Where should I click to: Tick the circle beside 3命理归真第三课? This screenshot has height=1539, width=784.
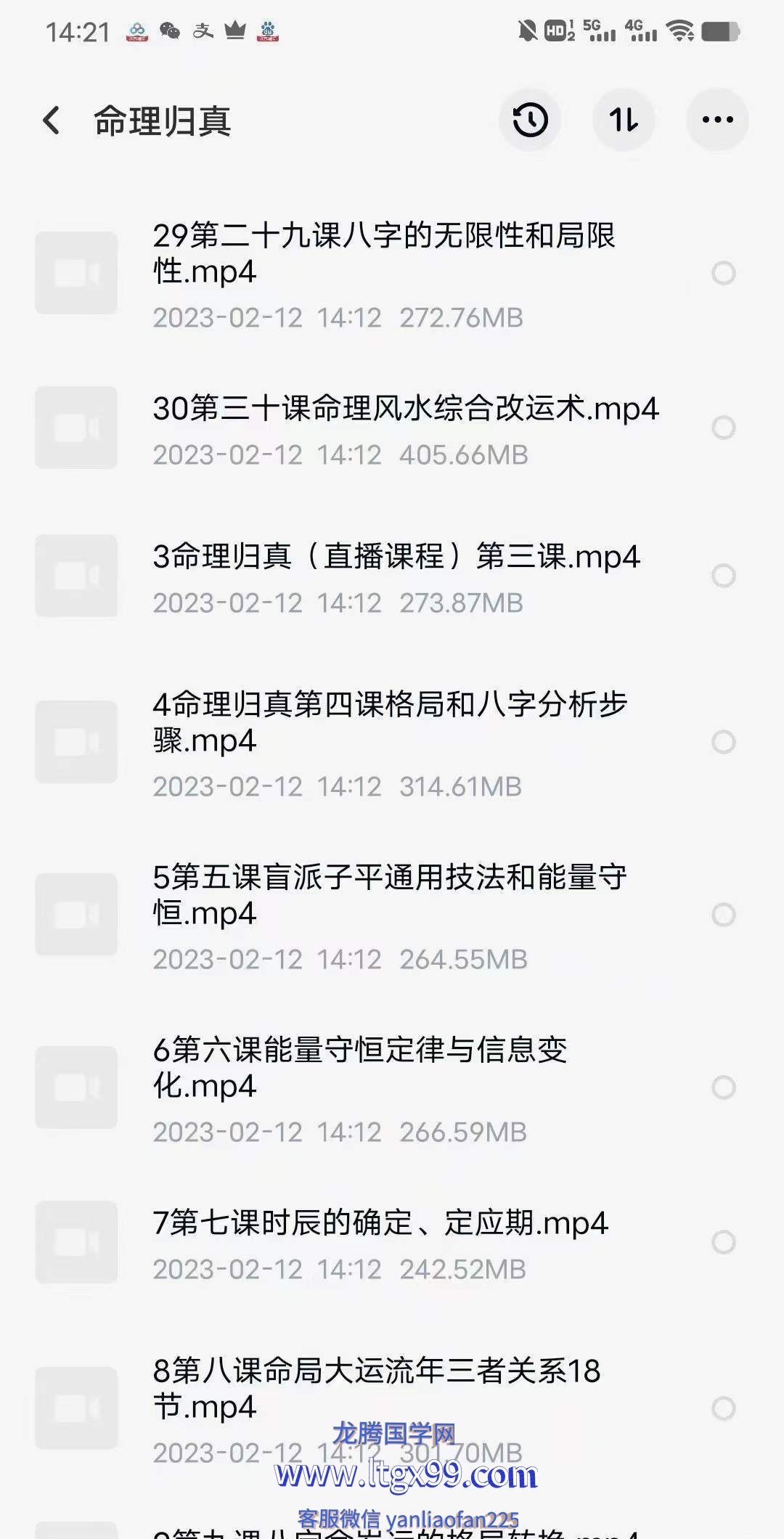point(723,576)
